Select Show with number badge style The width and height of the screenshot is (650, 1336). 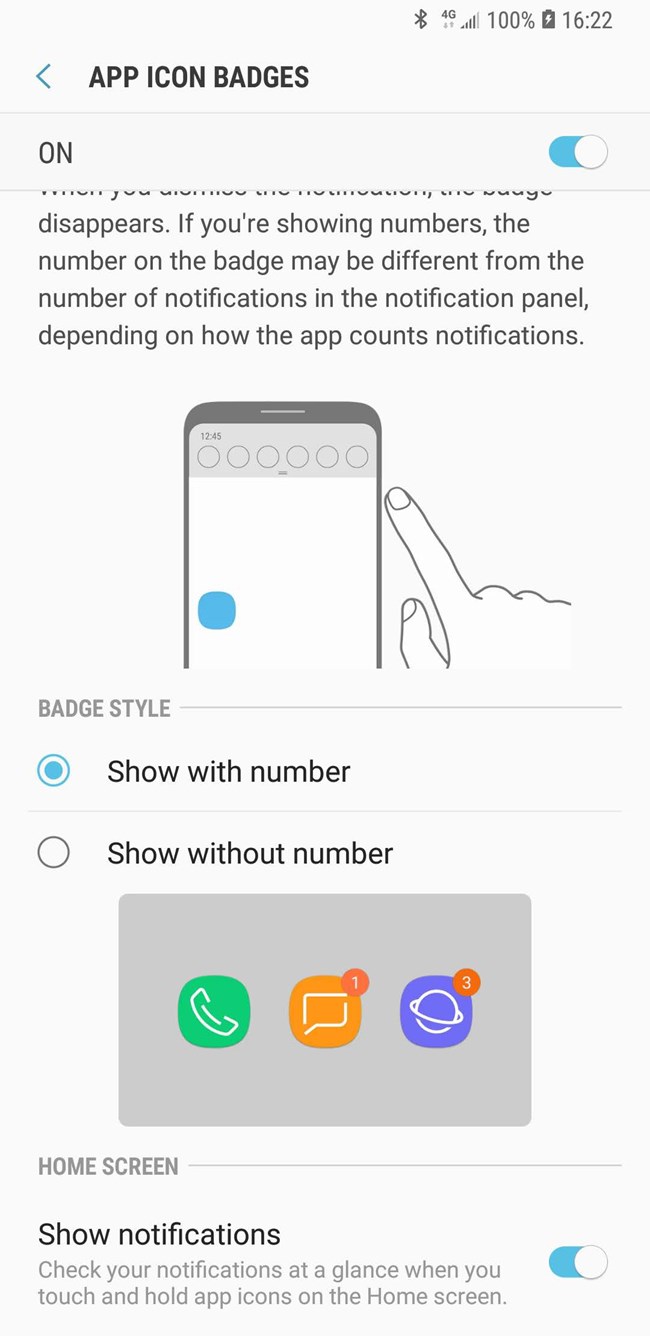54,771
